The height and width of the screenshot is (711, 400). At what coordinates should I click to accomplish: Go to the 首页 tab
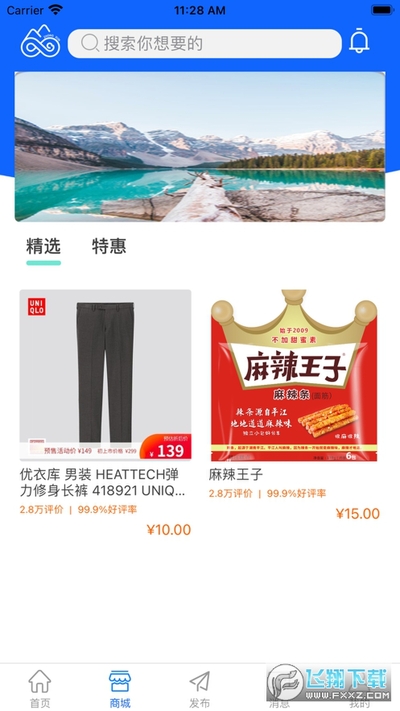(40, 688)
